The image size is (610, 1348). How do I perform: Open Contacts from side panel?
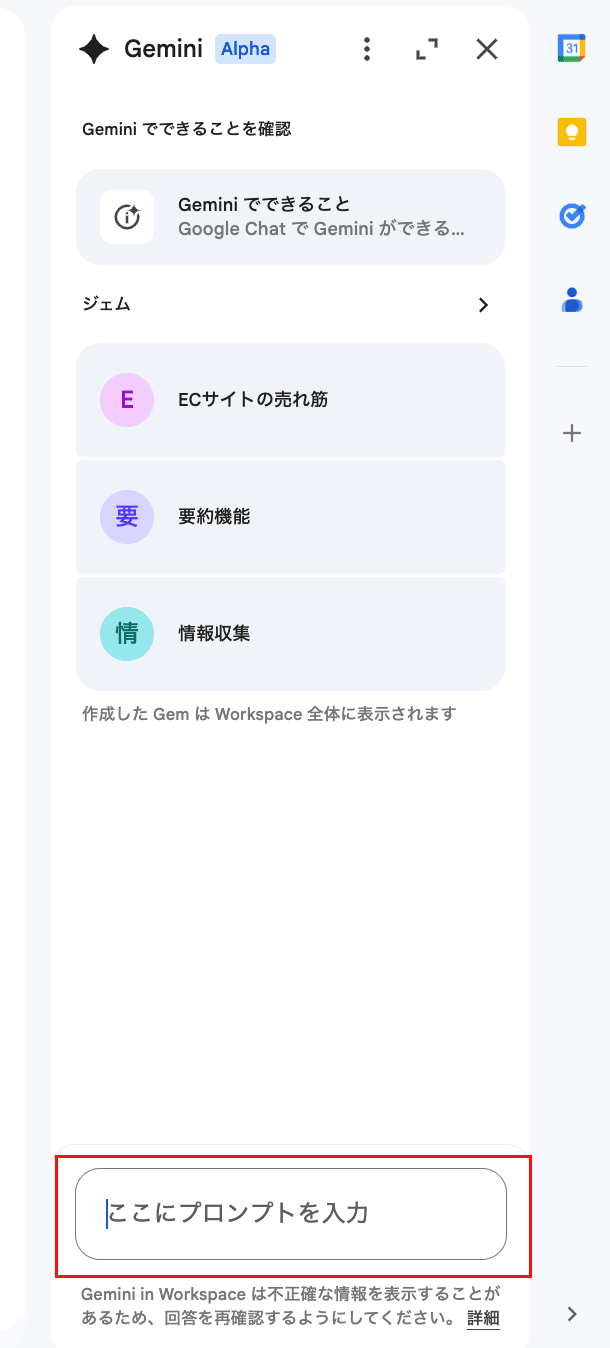point(571,299)
